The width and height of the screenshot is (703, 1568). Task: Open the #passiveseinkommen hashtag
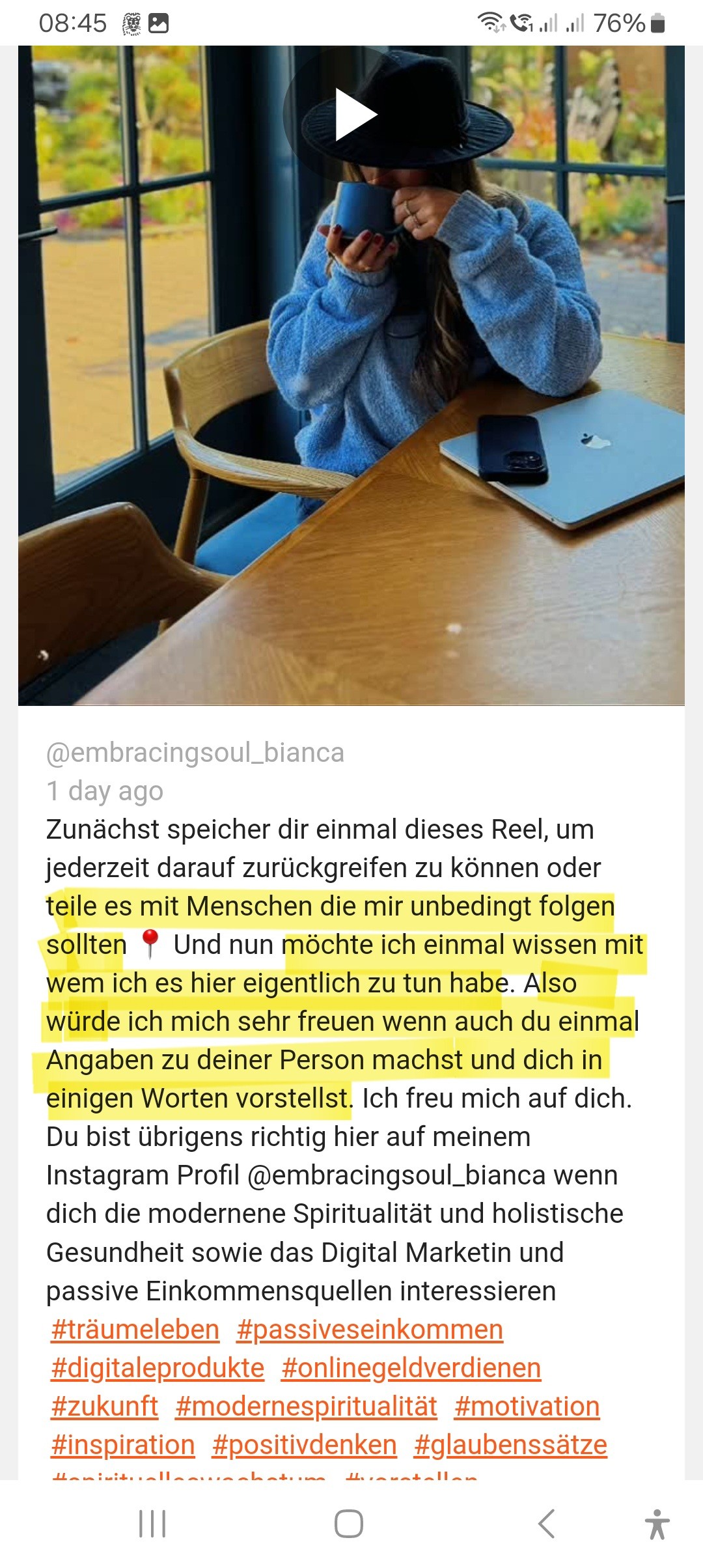370,1329
